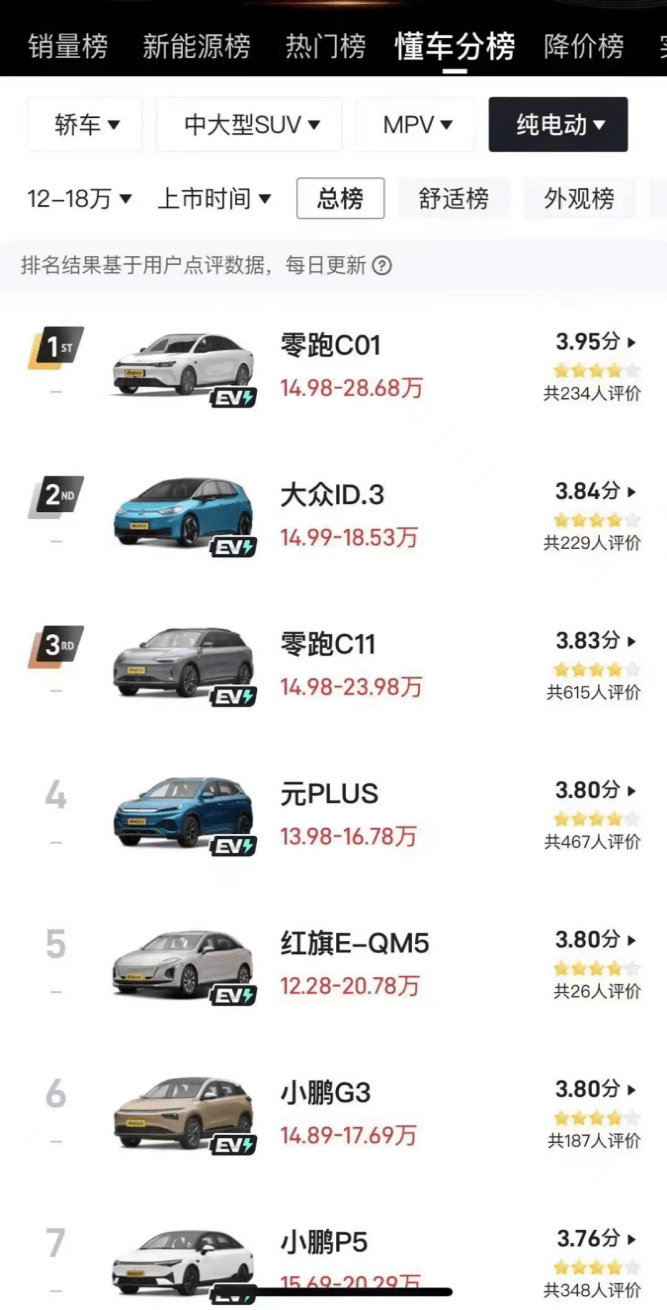This screenshot has width=667, height=1310.
Task: Expand the 中大型SUV dropdown
Action: (x=250, y=125)
